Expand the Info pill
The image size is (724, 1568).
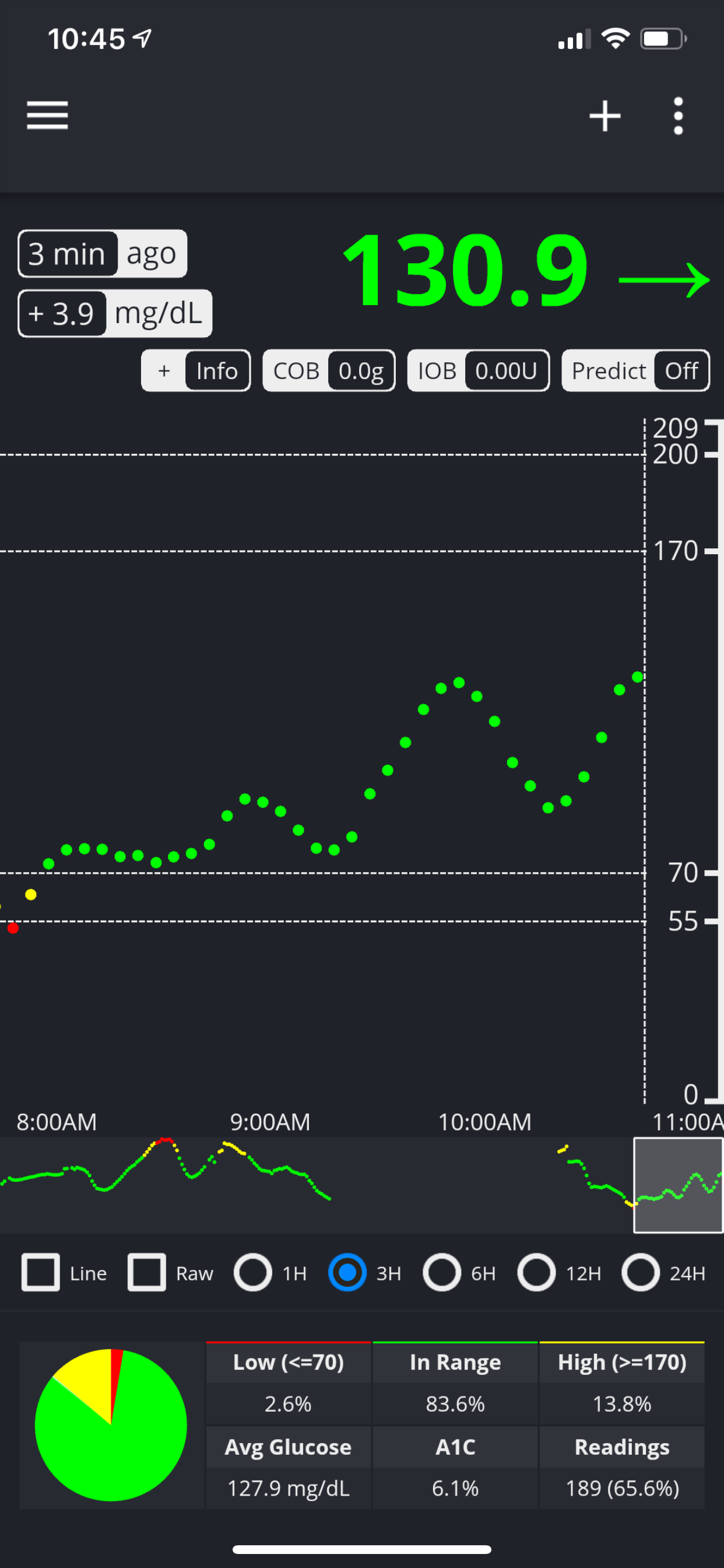tap(196, 370)
